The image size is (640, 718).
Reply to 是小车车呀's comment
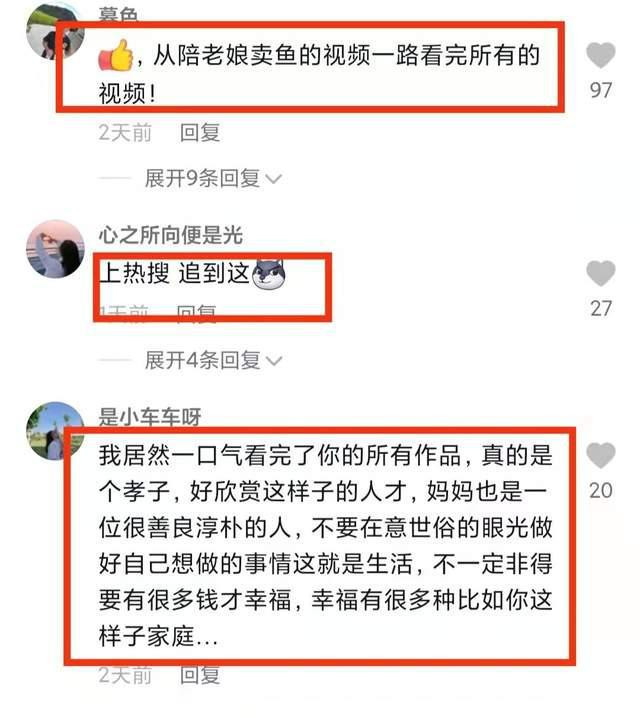pos(199,675)
